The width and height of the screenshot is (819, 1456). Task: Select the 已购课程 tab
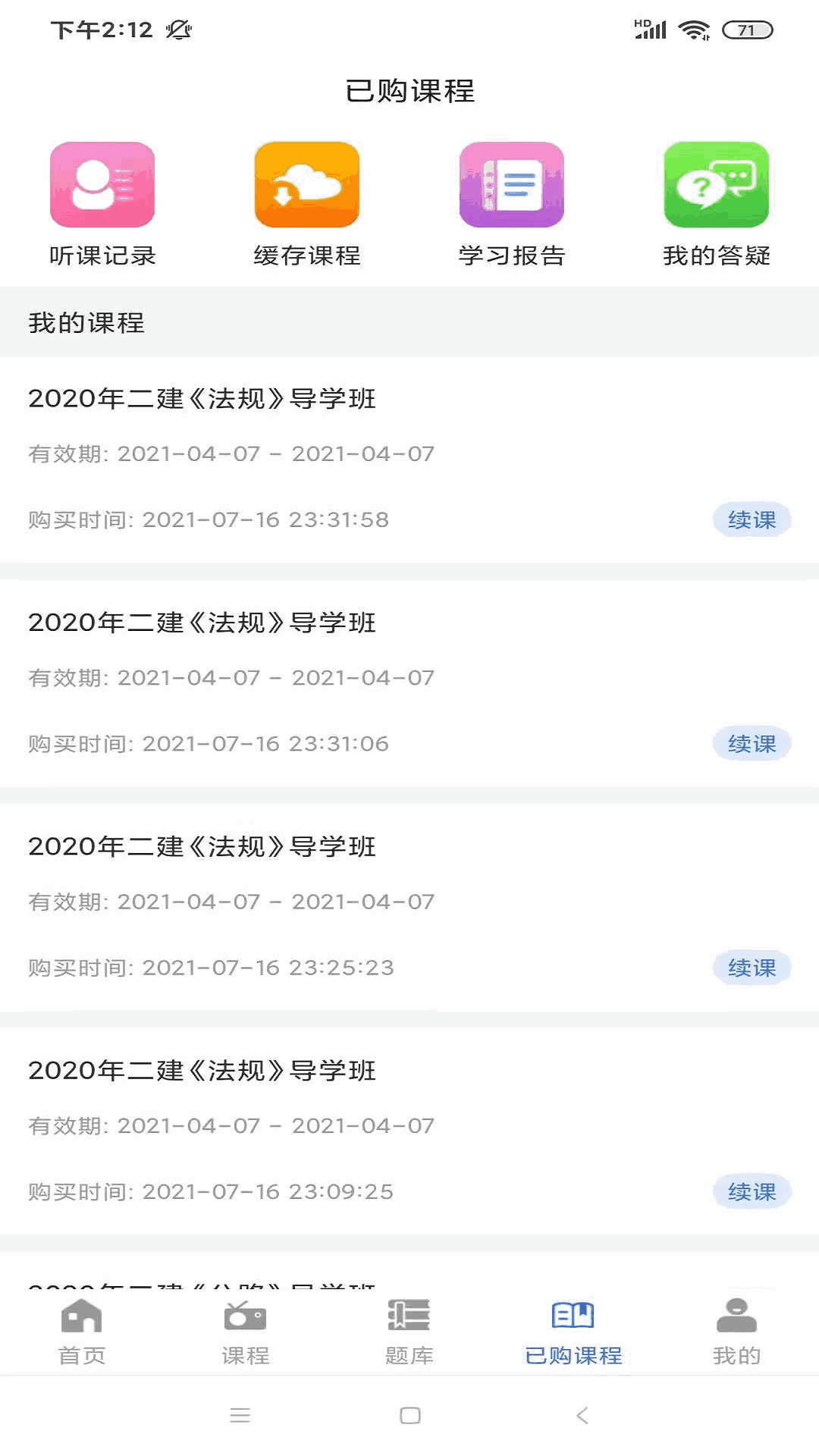coord(573,1332)
